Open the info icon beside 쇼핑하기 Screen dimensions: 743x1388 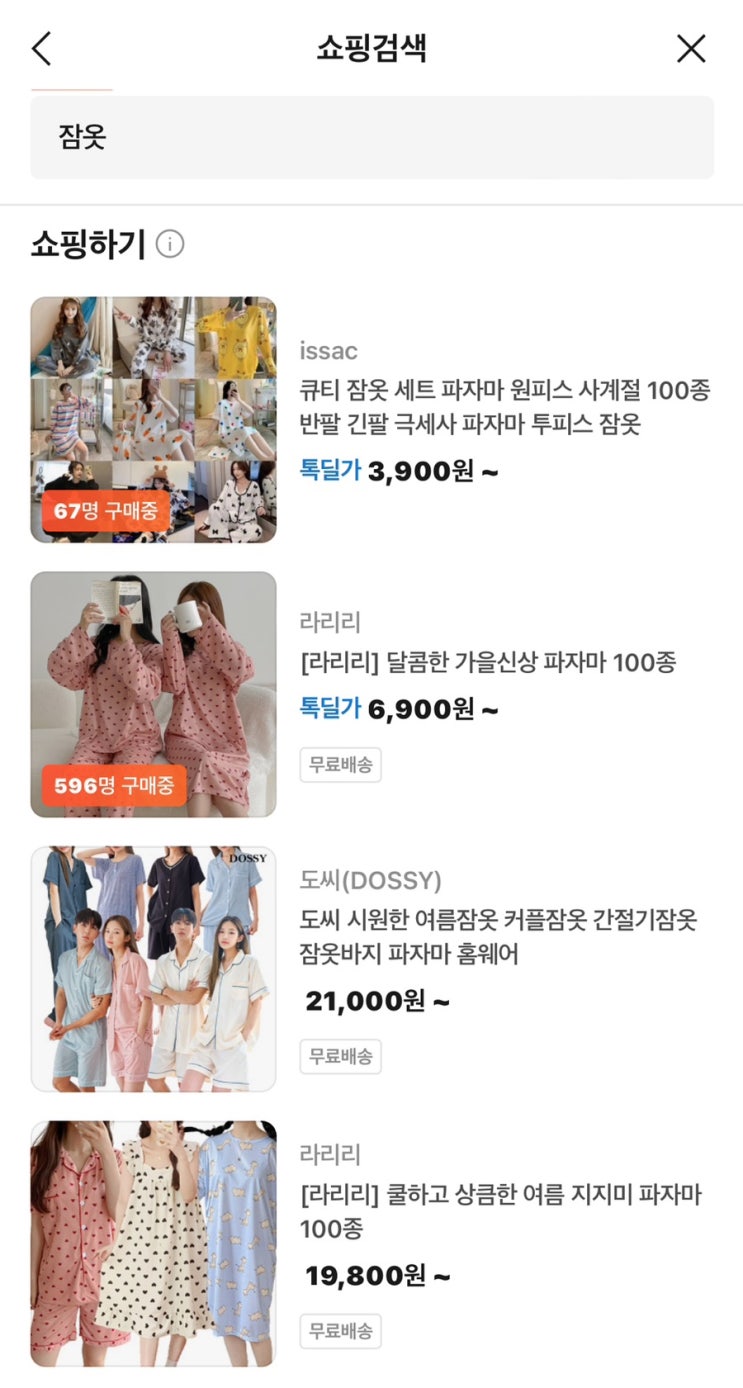[170, 244]
